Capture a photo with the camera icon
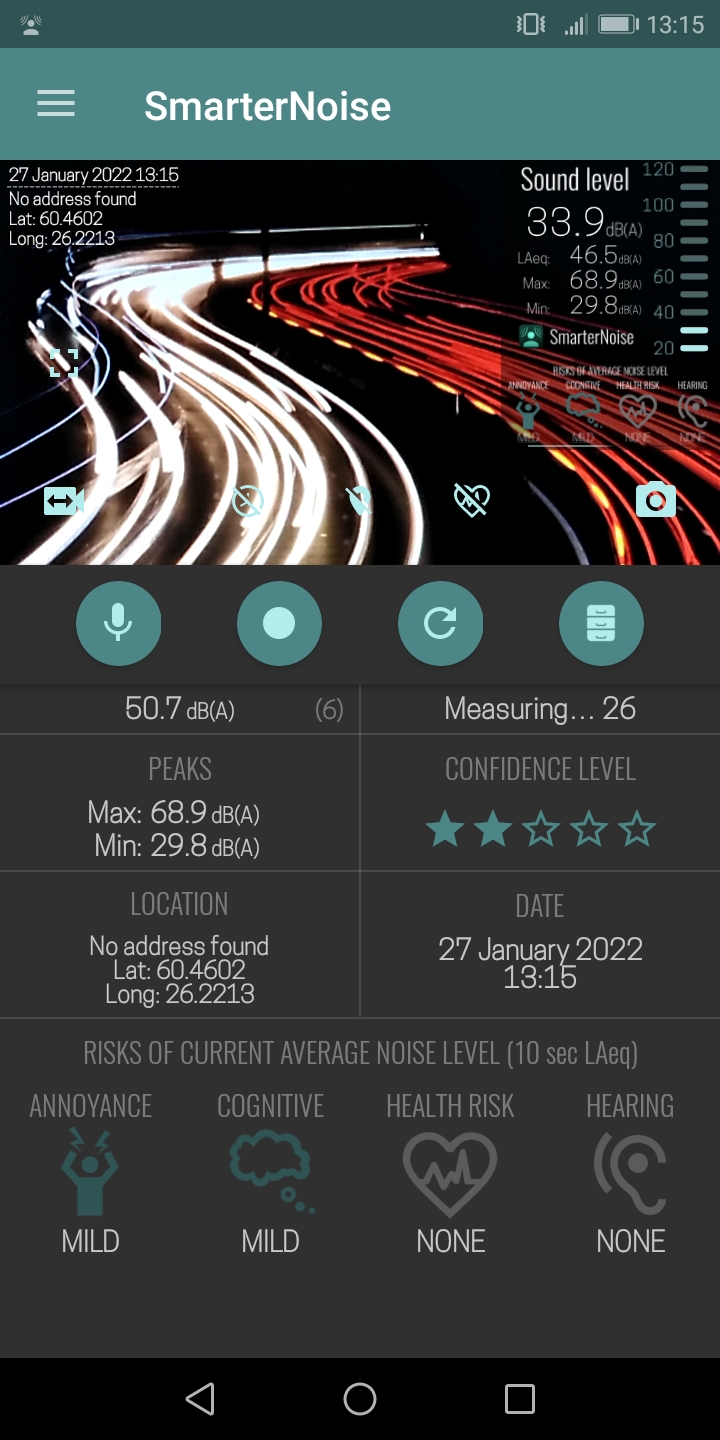 (656, 499)
